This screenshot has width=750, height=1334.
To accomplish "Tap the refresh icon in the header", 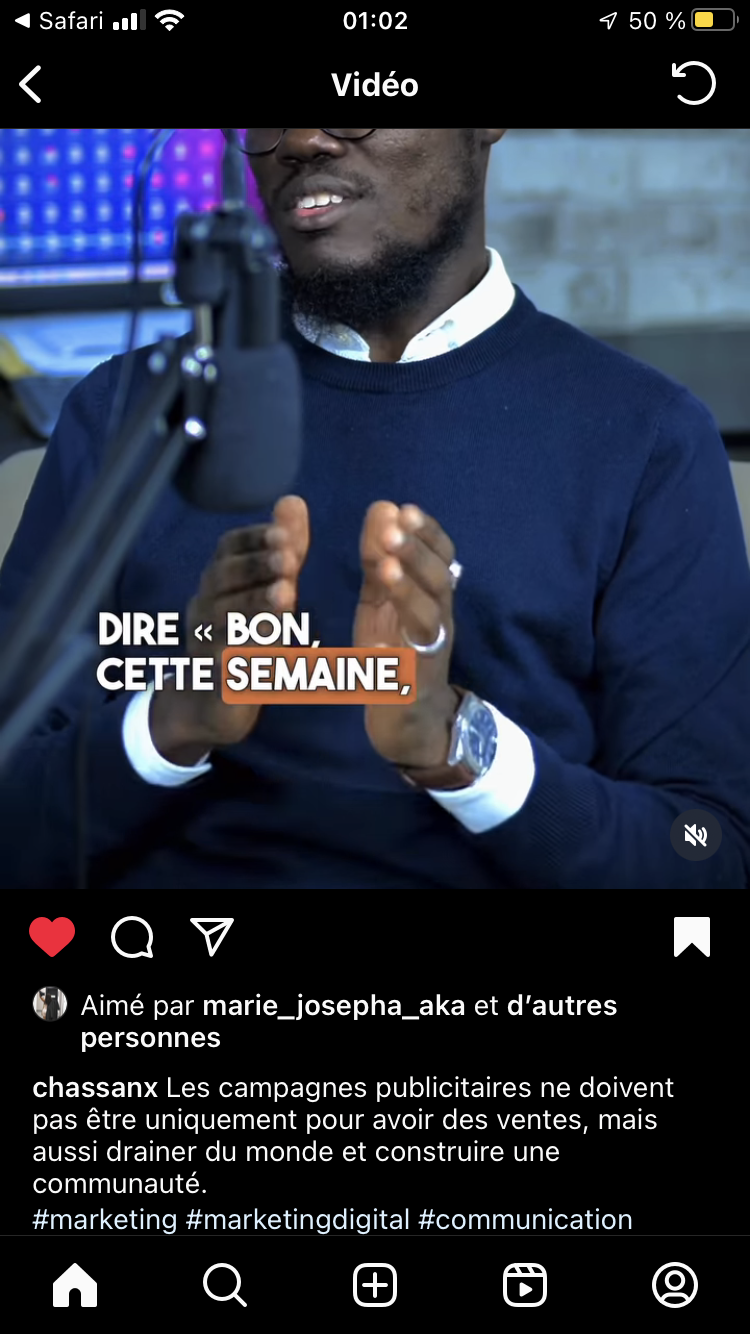I will 693,84.
